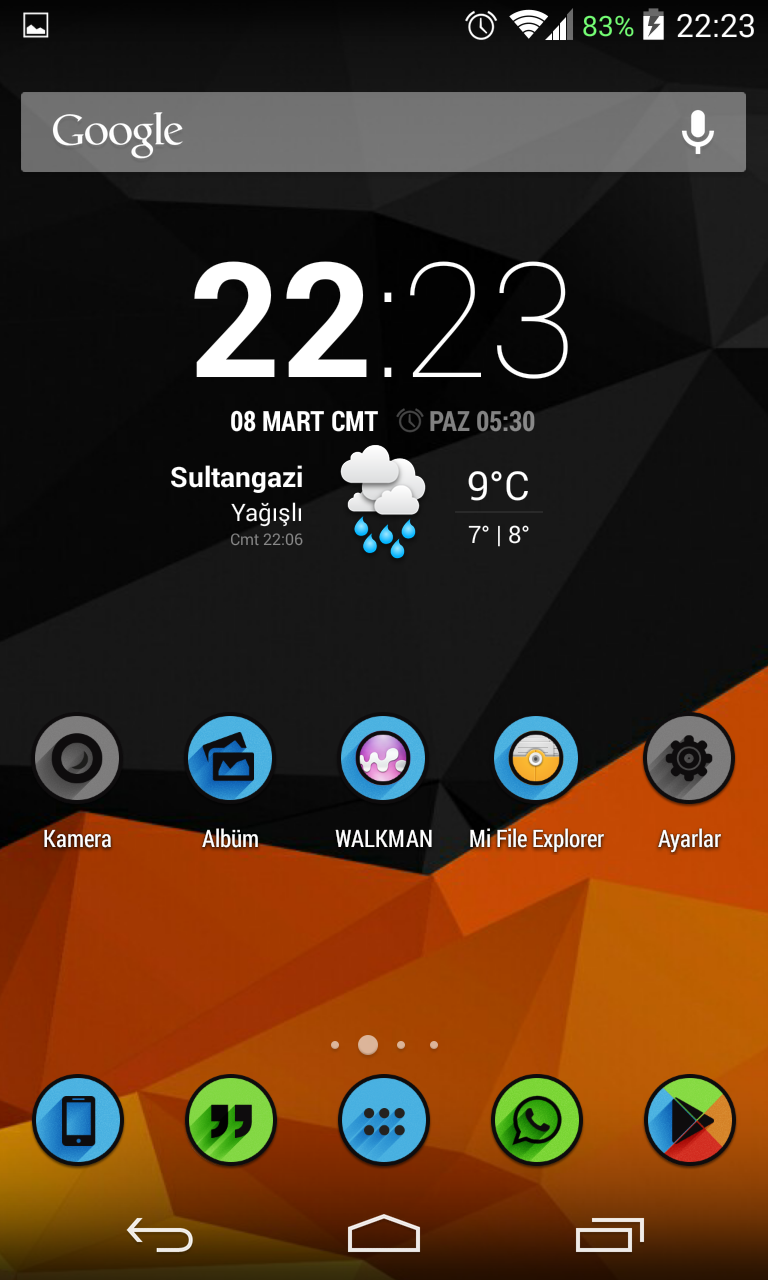The height and width of the screenshot is (1280, 768).
Task: Open Ayarlar settings
Action: click(x=689, y=759)
